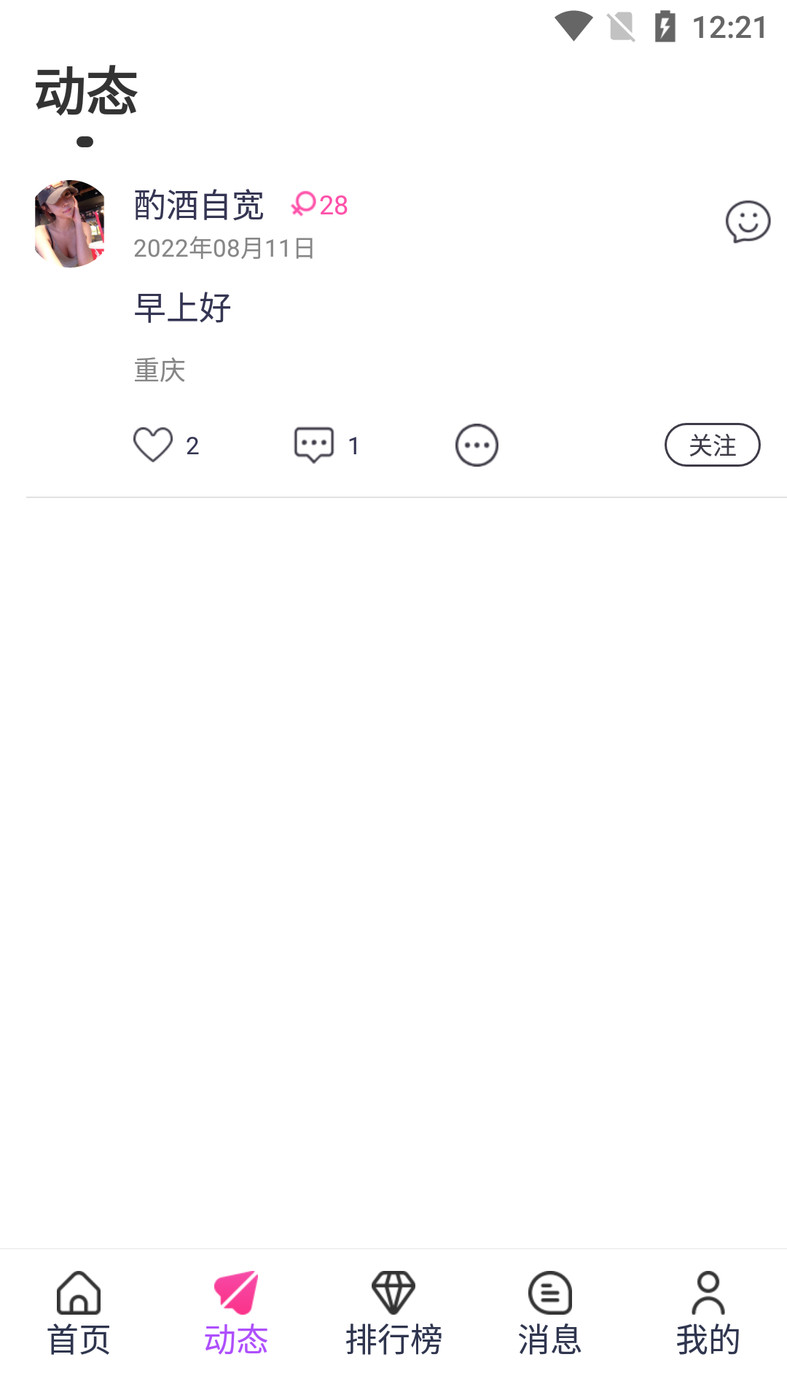
Task: Open the 消息 messages icon
Action: tap(550, 1292)
